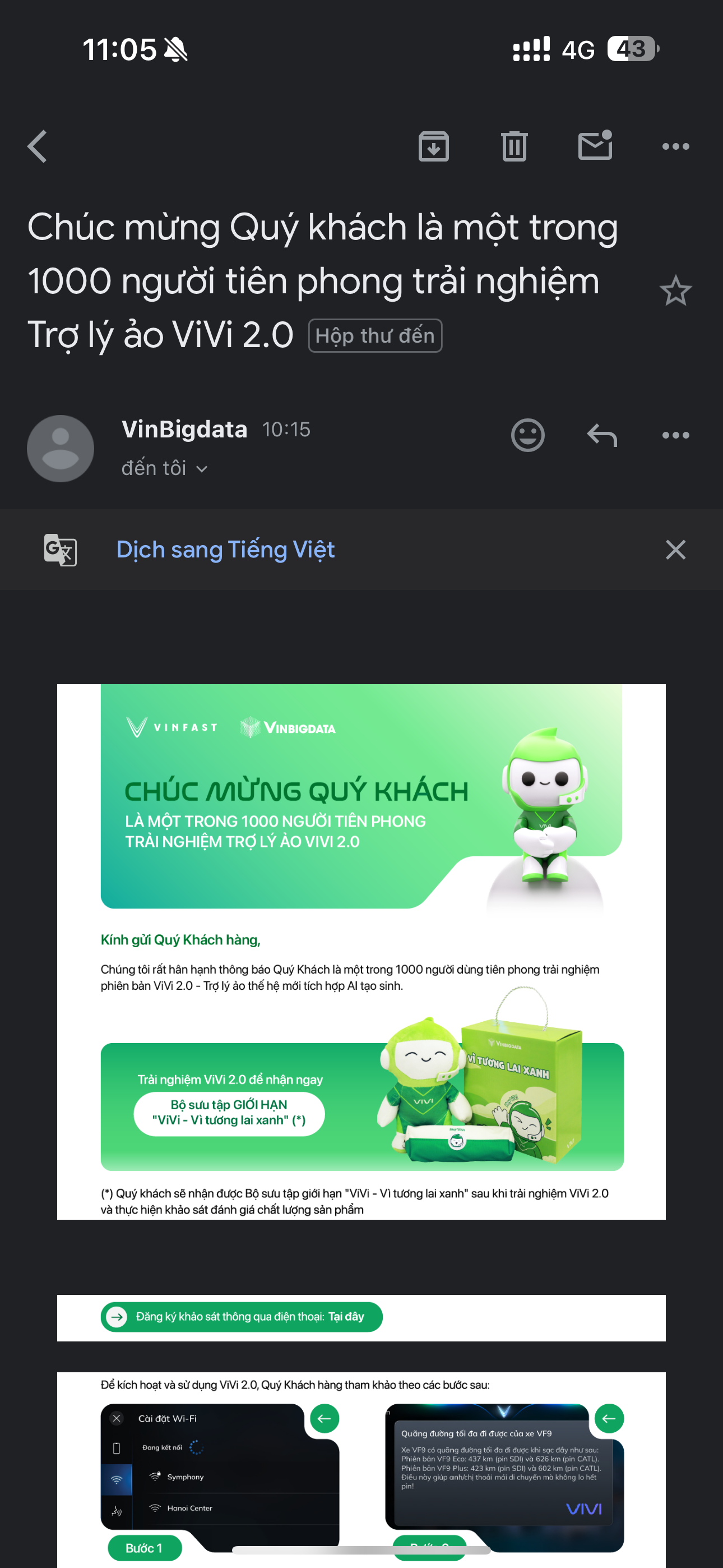723x1568 pixels.
Task: Dismiss the translation banner
Action: tap(675, 550)
